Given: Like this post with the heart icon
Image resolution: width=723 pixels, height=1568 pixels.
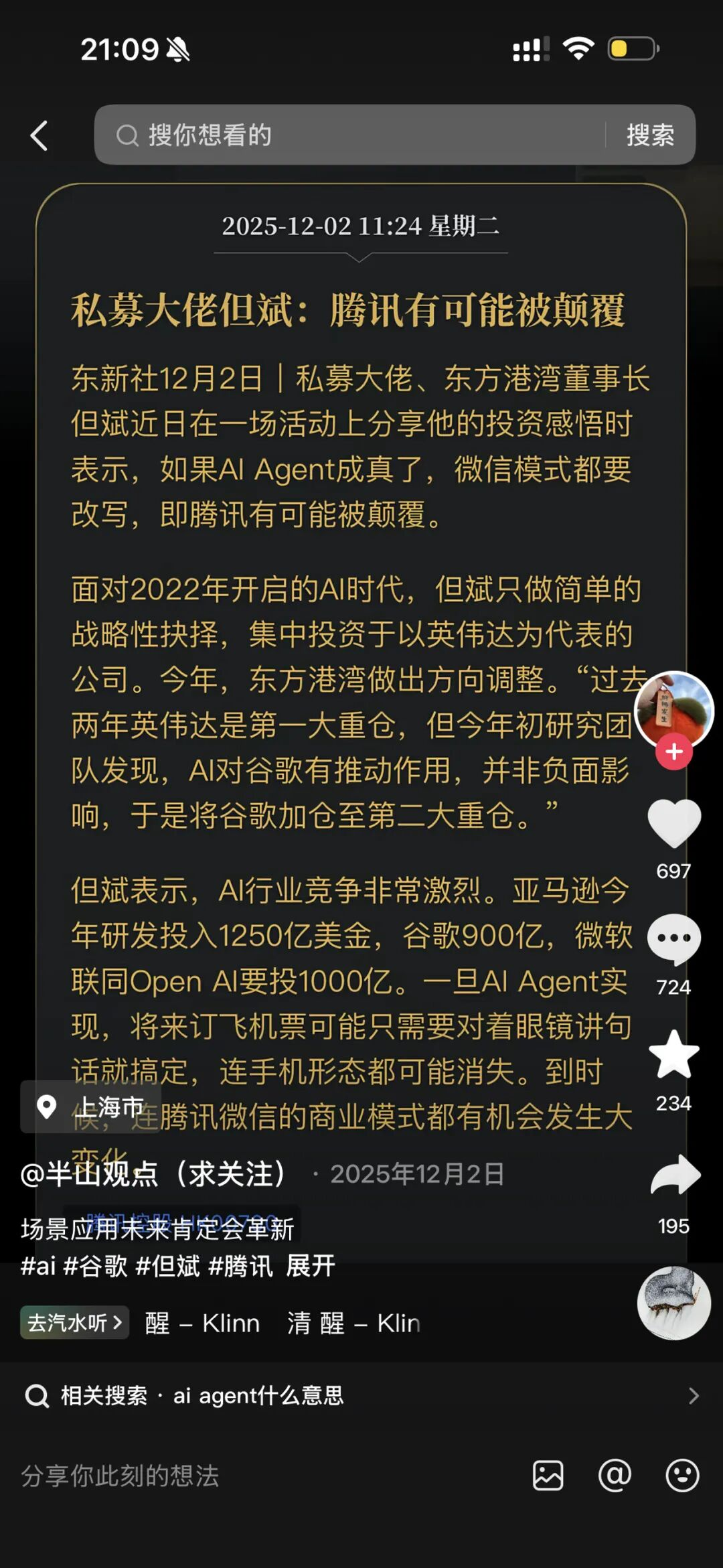Looking at the screenshot, I should [x=673, y=823].
